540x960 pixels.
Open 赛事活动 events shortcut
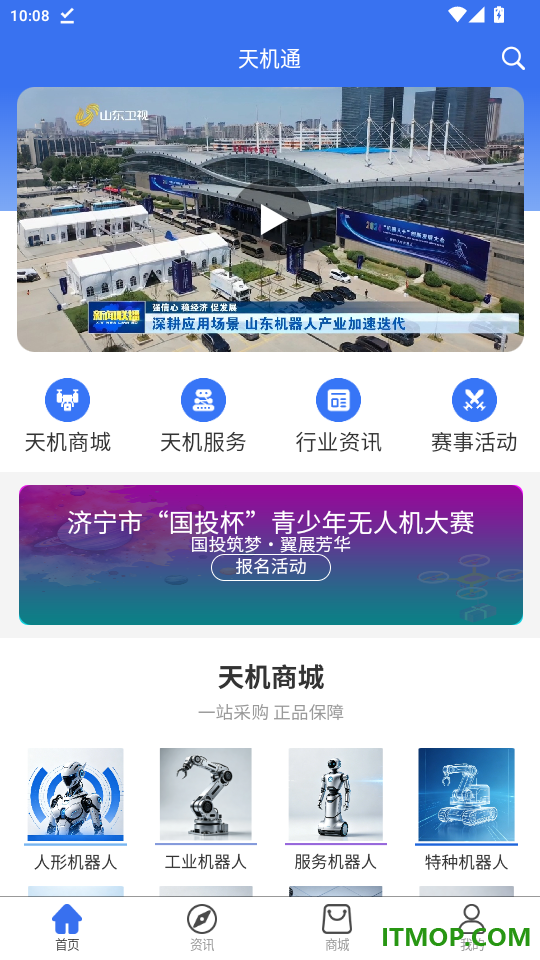point(474,416)
